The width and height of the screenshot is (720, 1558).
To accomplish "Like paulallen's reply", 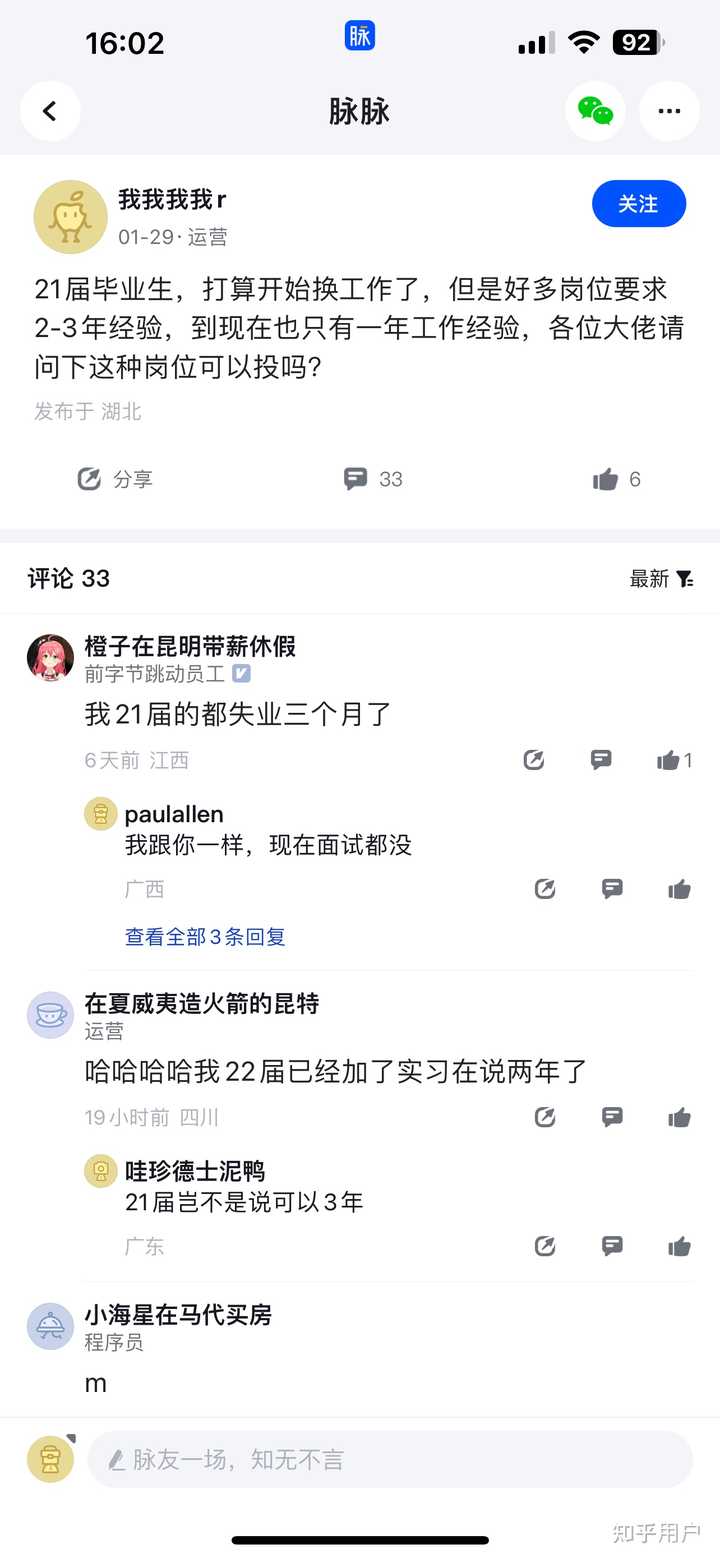I will (679, 889).
